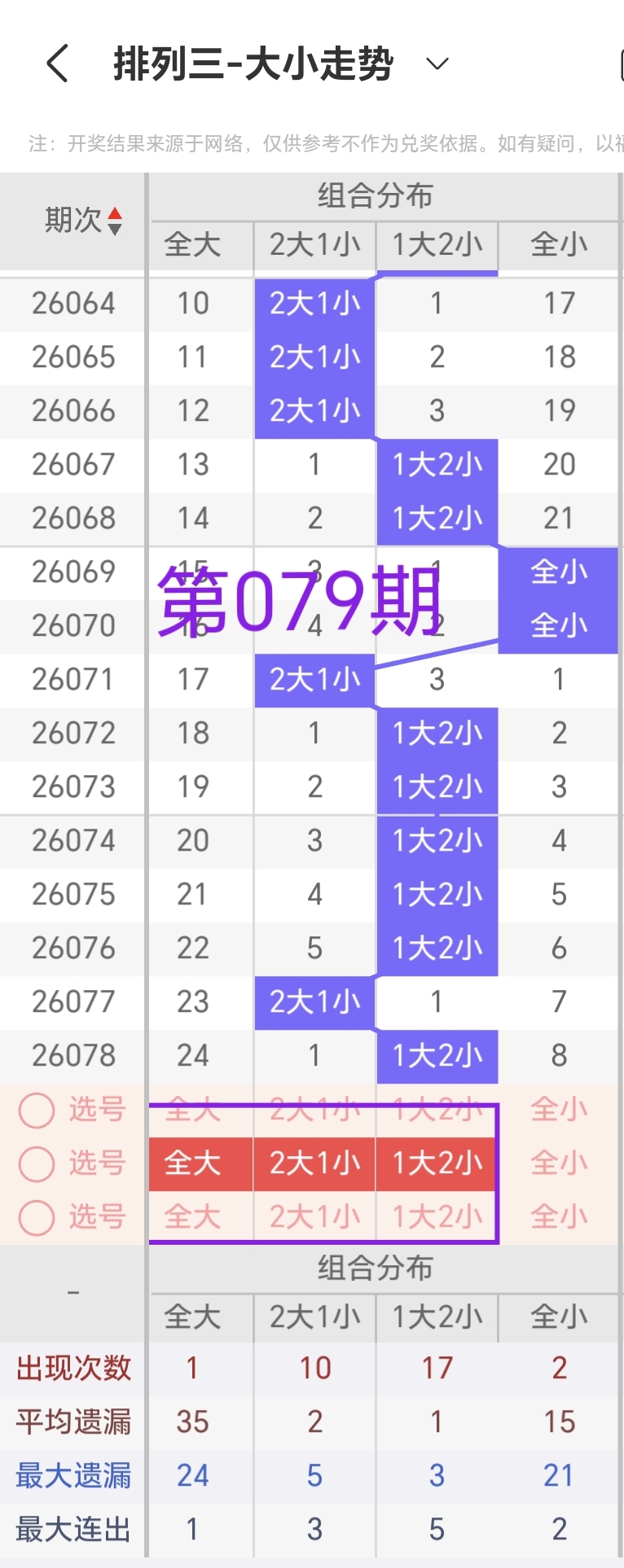Deselect 1大2小 in the middle selection row
The height and width of the screenshot is (1568, 624).
(x=437, y=1163)
